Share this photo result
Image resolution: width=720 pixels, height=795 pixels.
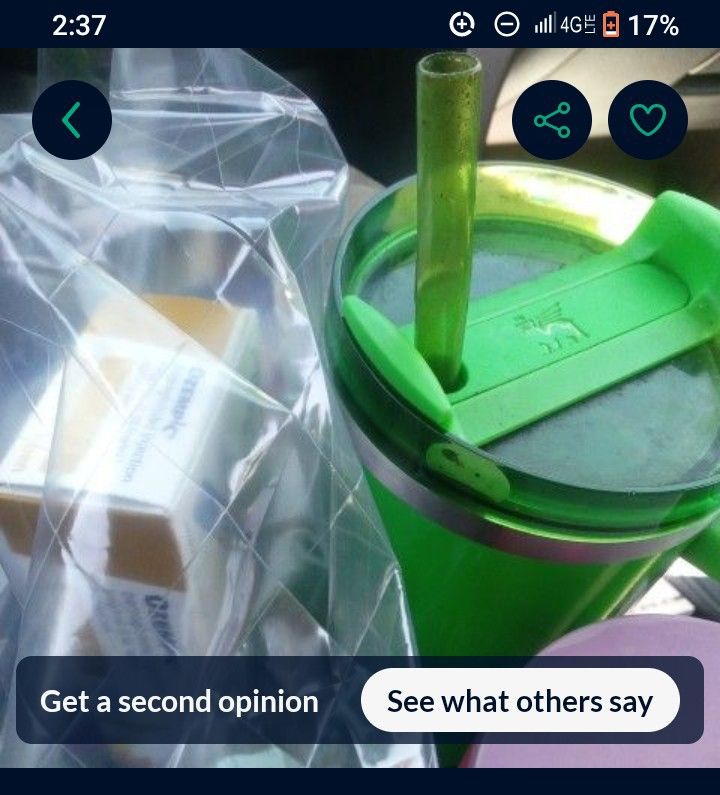pyautogui.click(x=551, y=120)
